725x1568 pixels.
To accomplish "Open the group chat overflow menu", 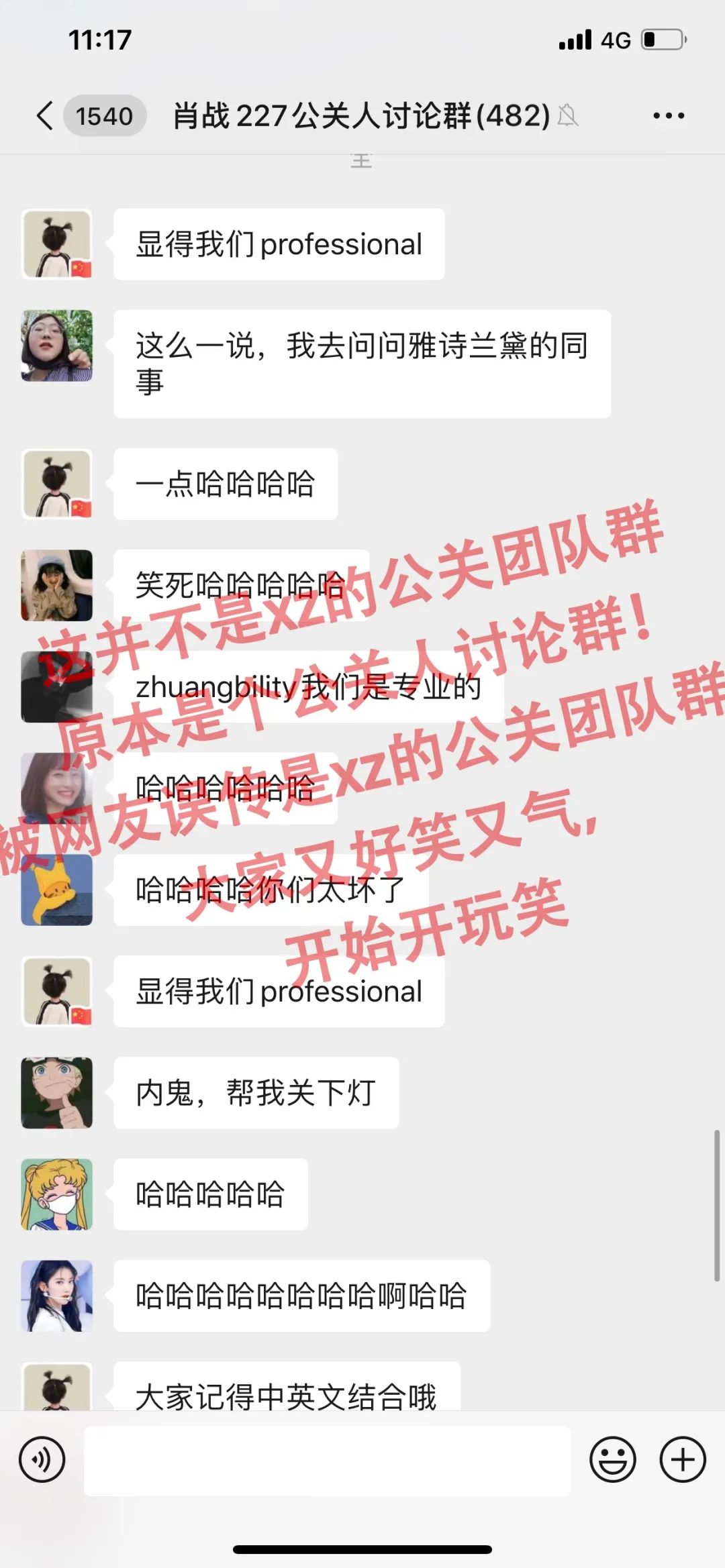I will pyautogui.click(x=669, y=116).
